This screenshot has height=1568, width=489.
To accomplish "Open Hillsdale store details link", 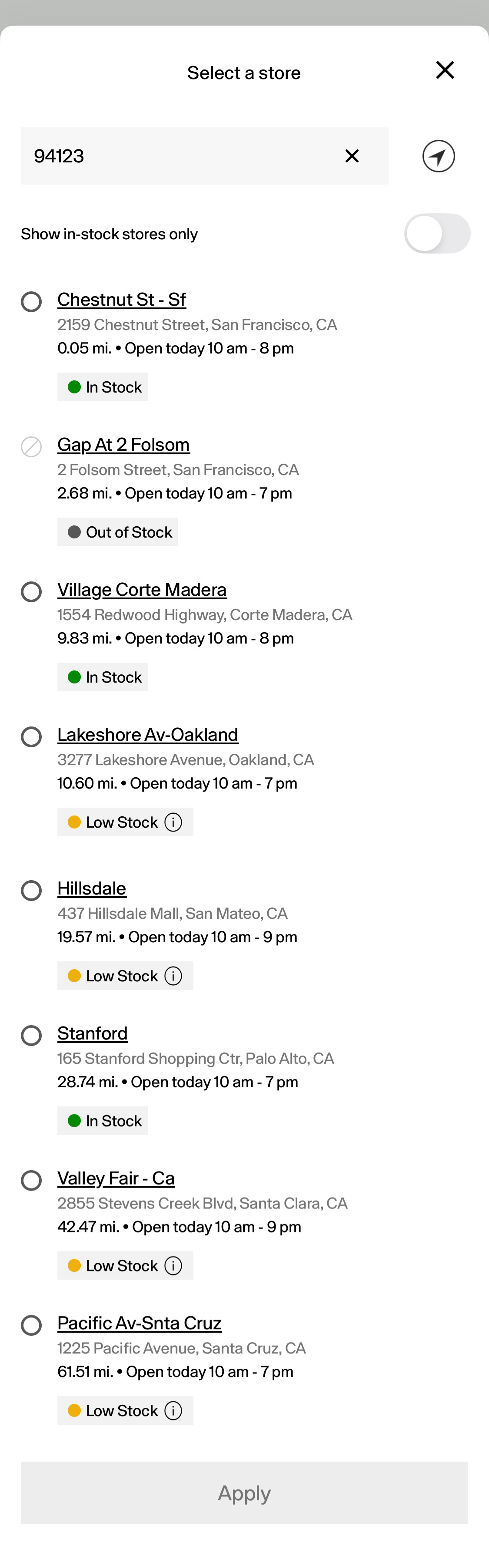I will pos(91,888).
